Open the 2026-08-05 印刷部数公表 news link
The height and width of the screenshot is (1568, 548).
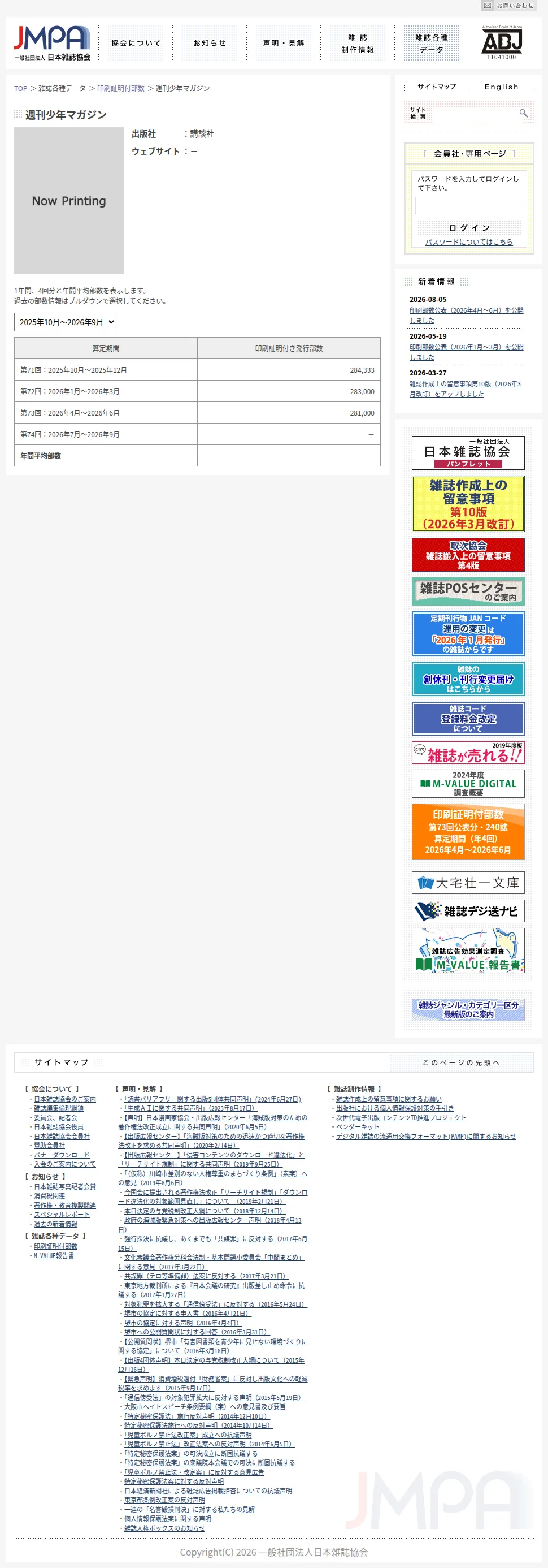(467, 316)
